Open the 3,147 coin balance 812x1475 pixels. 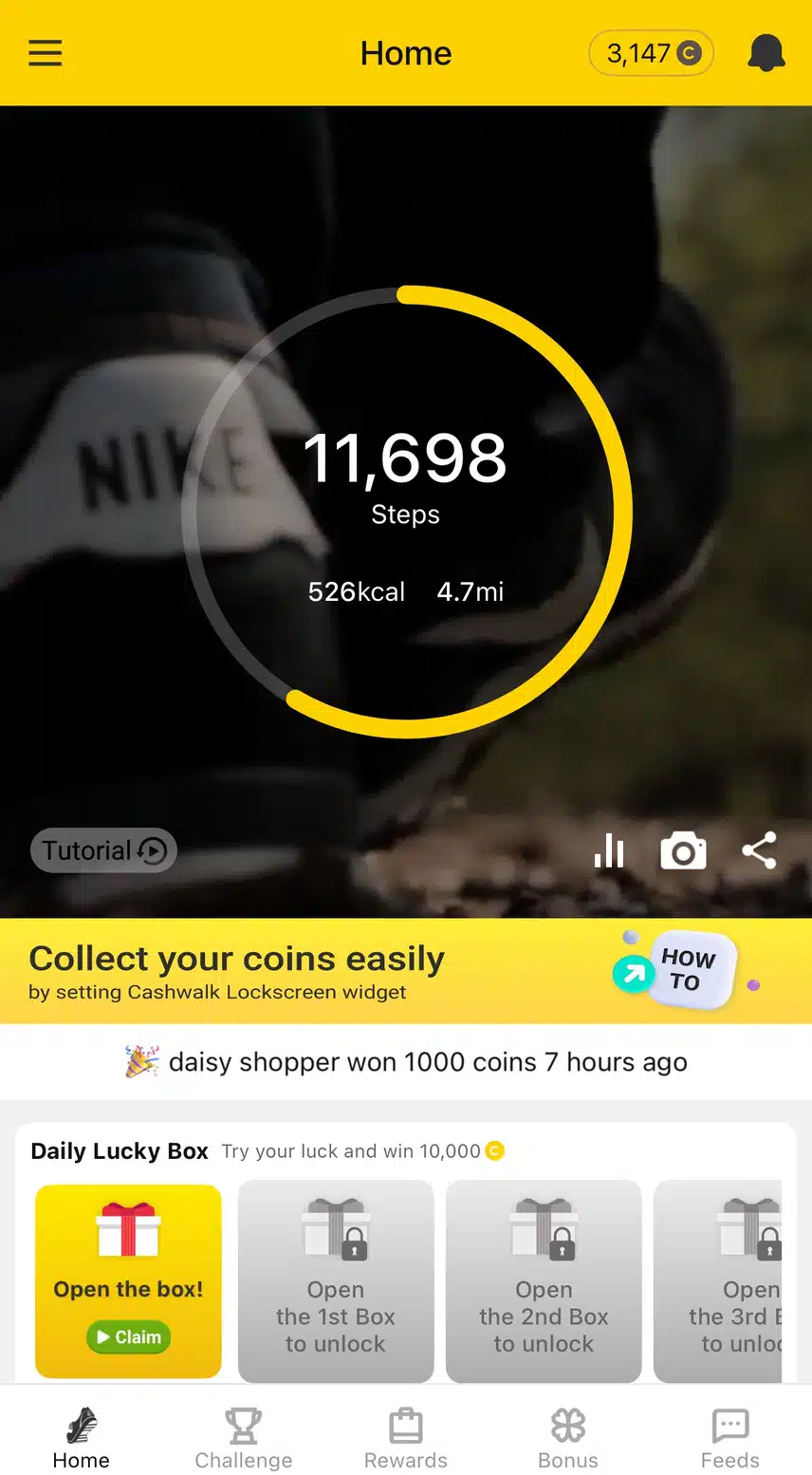click(x=651, y=53)
